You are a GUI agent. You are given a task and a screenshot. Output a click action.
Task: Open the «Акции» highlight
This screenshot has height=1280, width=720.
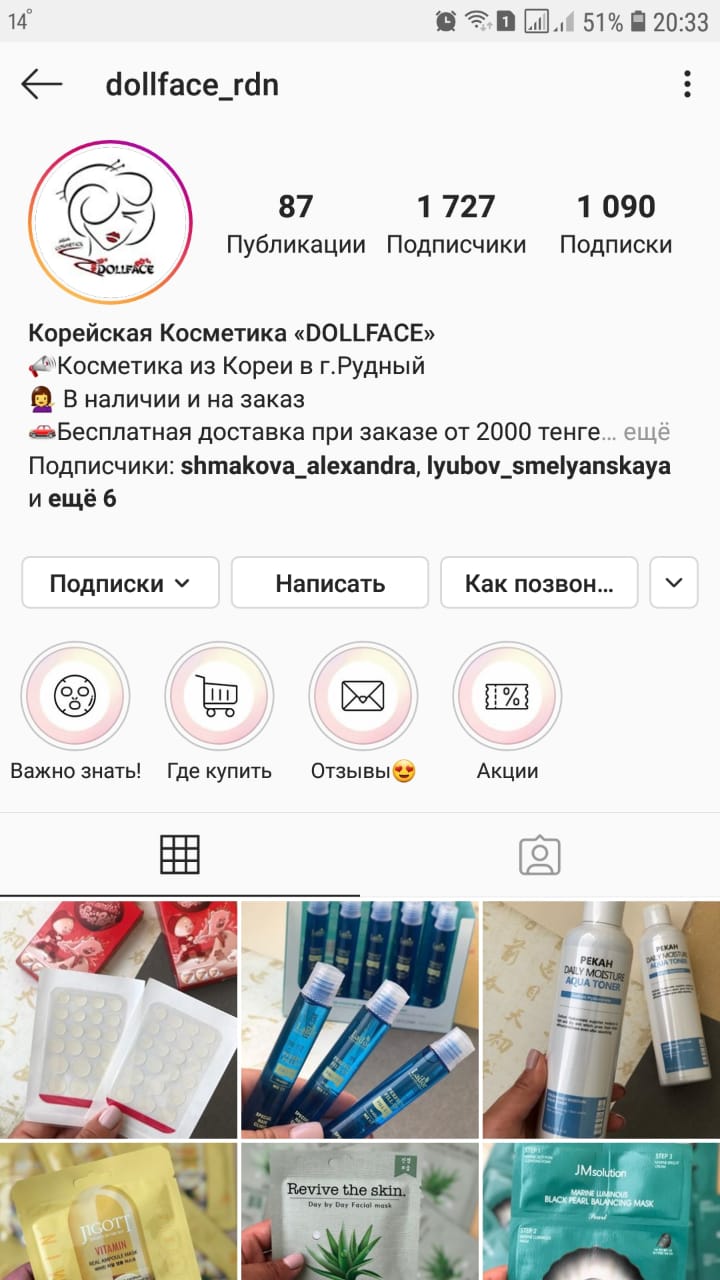point(507,697)
